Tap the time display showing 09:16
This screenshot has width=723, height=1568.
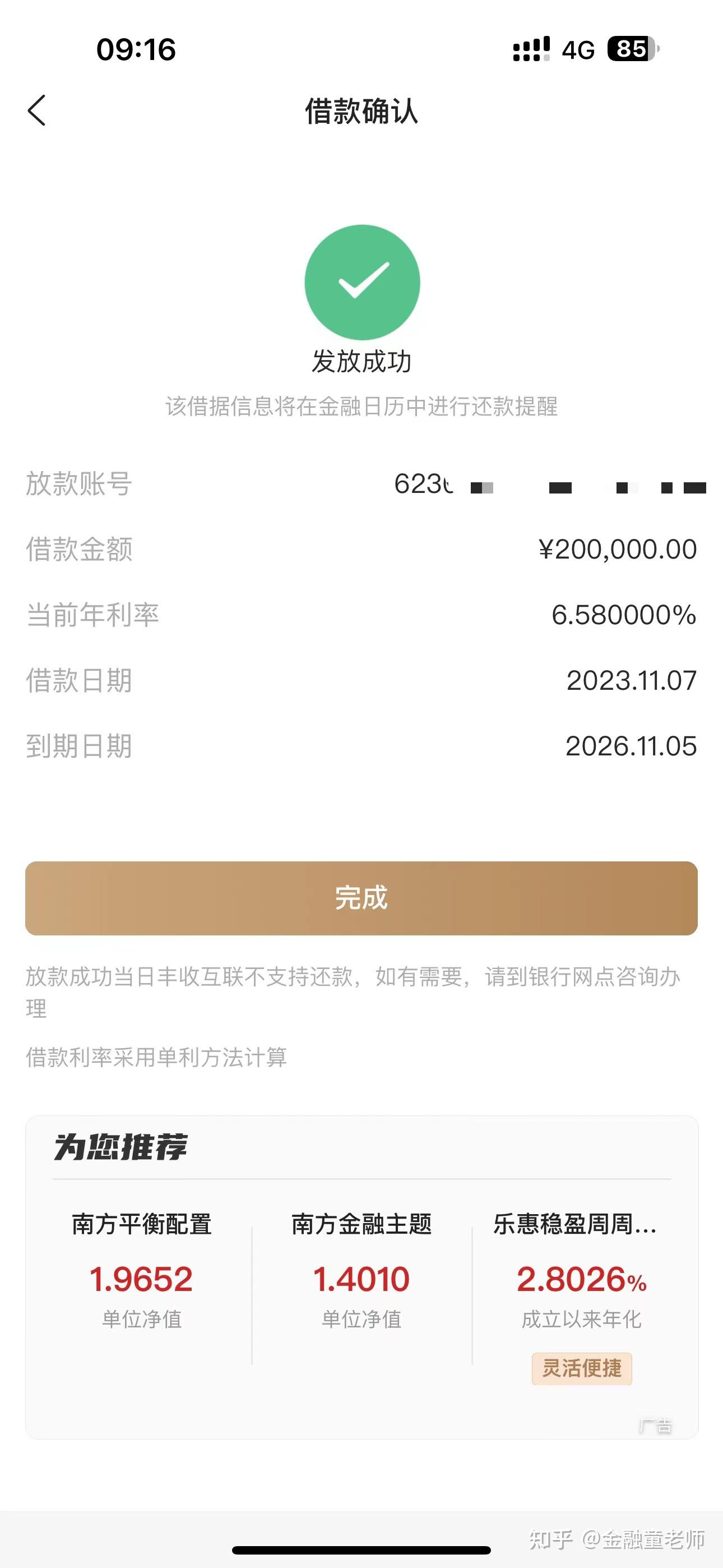[x=135, y=51]
